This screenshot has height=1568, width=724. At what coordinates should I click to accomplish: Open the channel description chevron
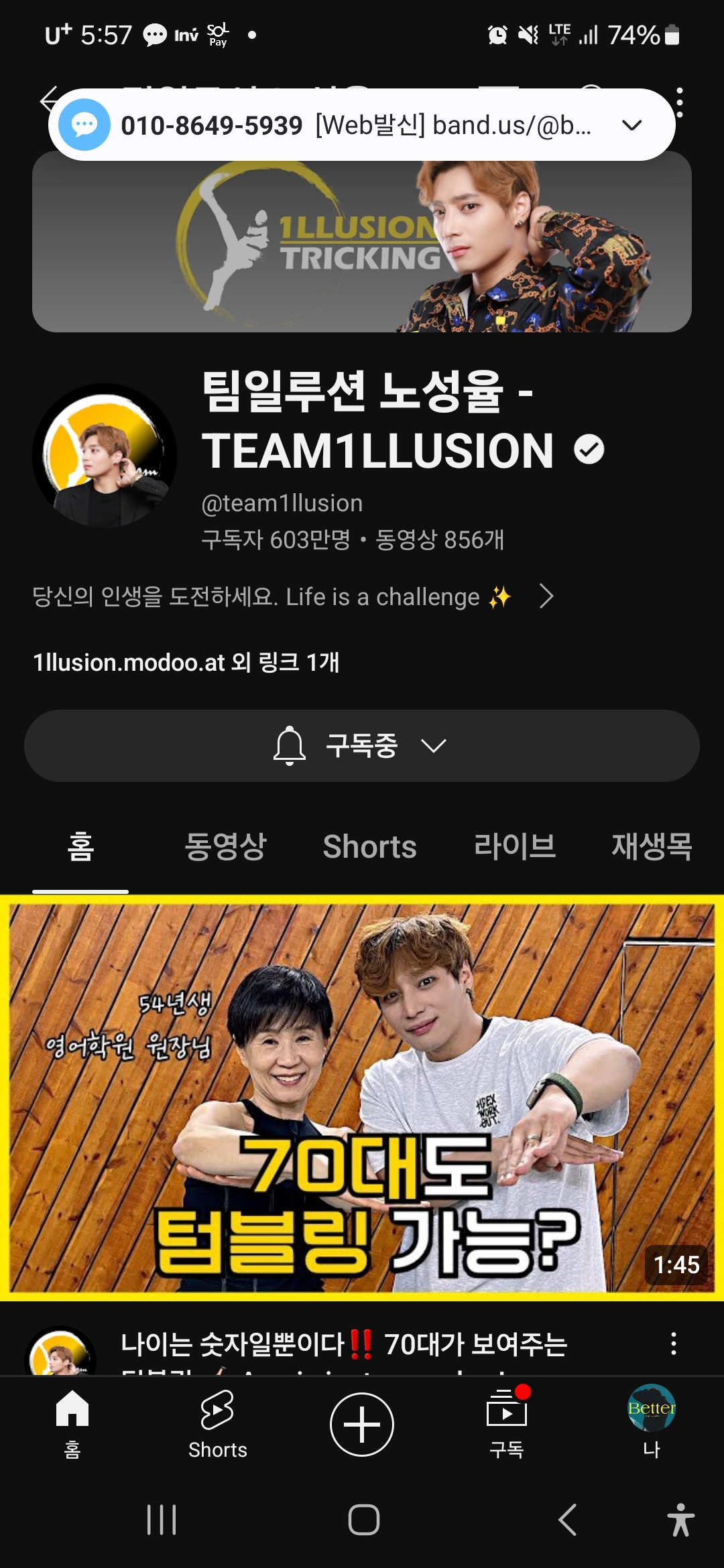(546, 596)
